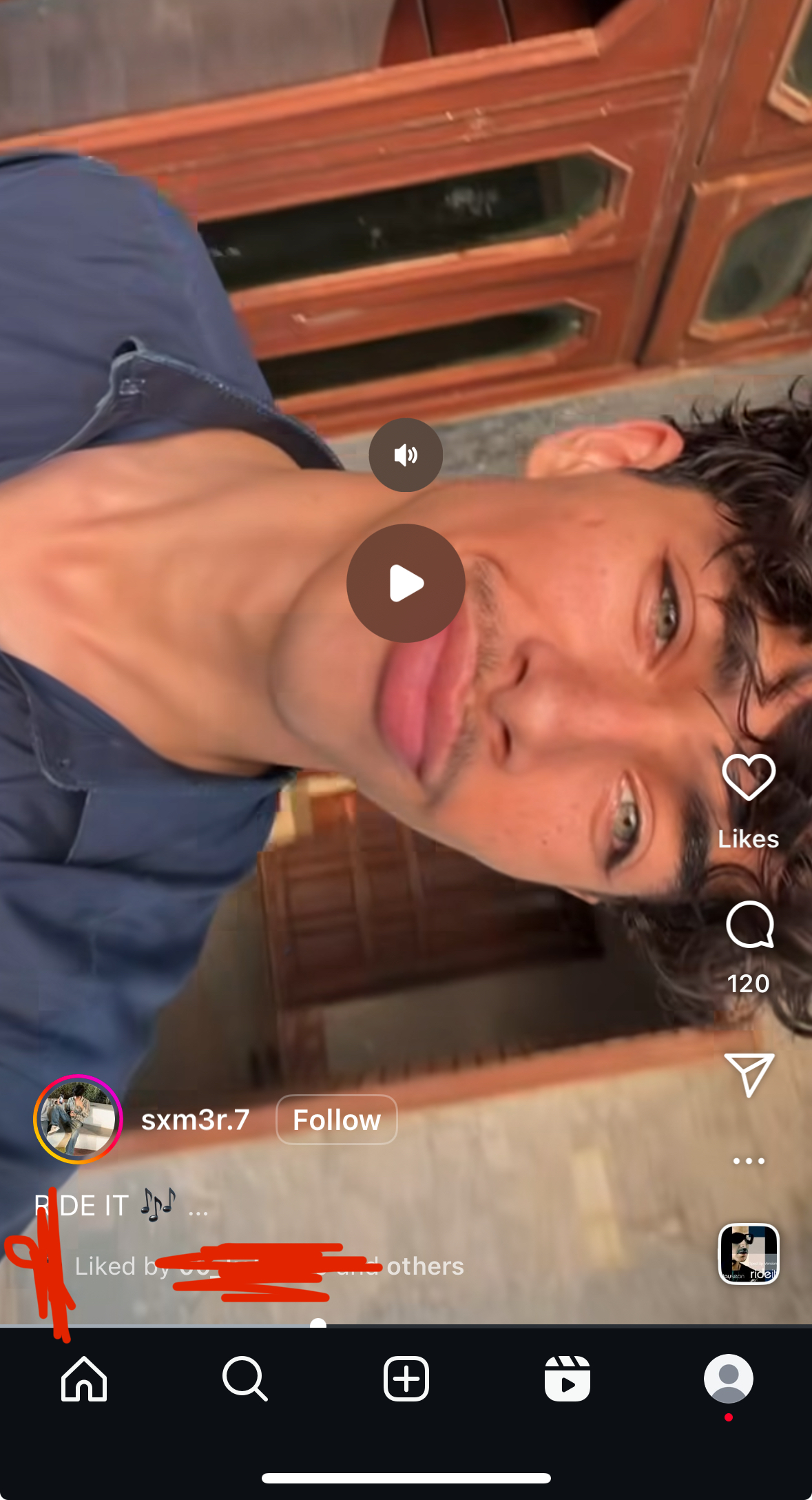Go to the Home feed tab
This screenshot has height=1500, width=812.
(x=84, y=1379)
